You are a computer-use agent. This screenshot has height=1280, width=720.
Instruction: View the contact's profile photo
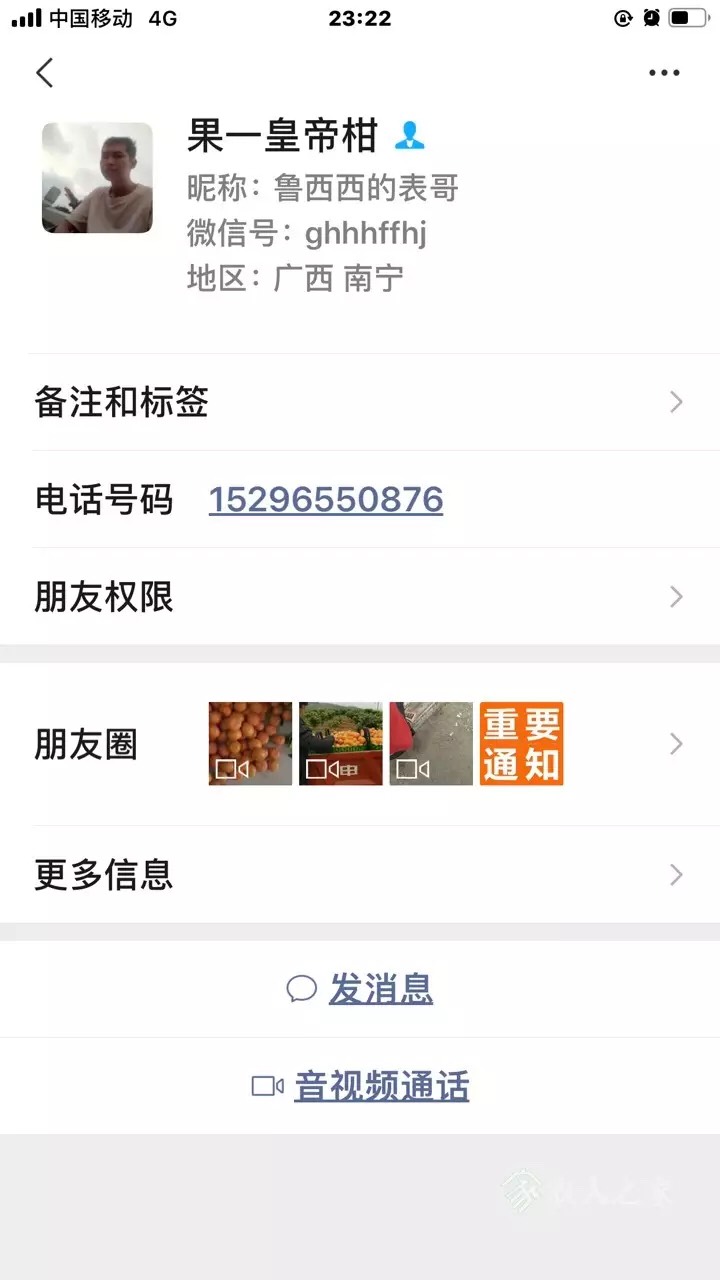(x=97, y=178)
